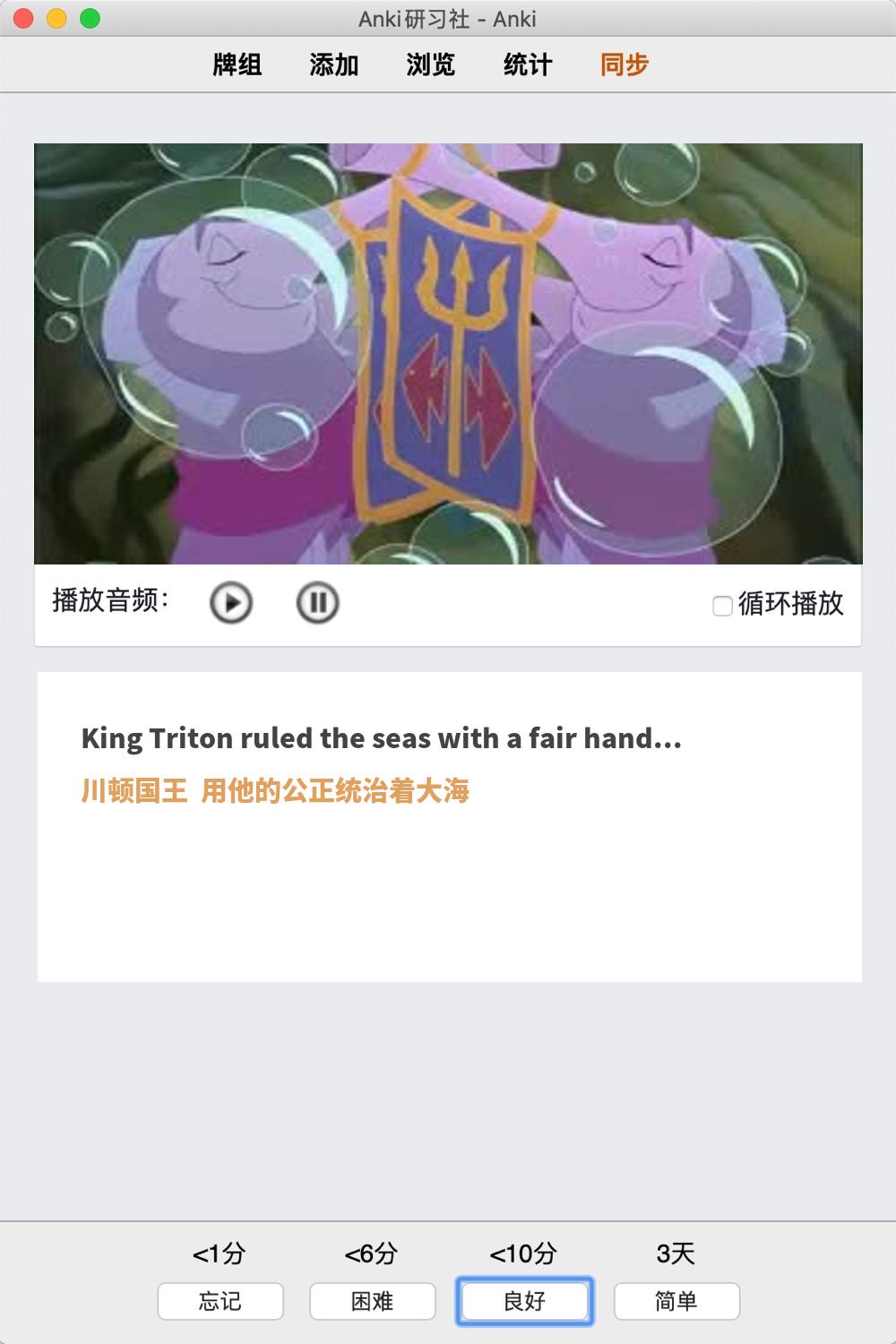This screenshot has width=896, height=1344.
Task: Tap 同步 to sync the collection
Action: pyautogui.click(x=624, y=65)
